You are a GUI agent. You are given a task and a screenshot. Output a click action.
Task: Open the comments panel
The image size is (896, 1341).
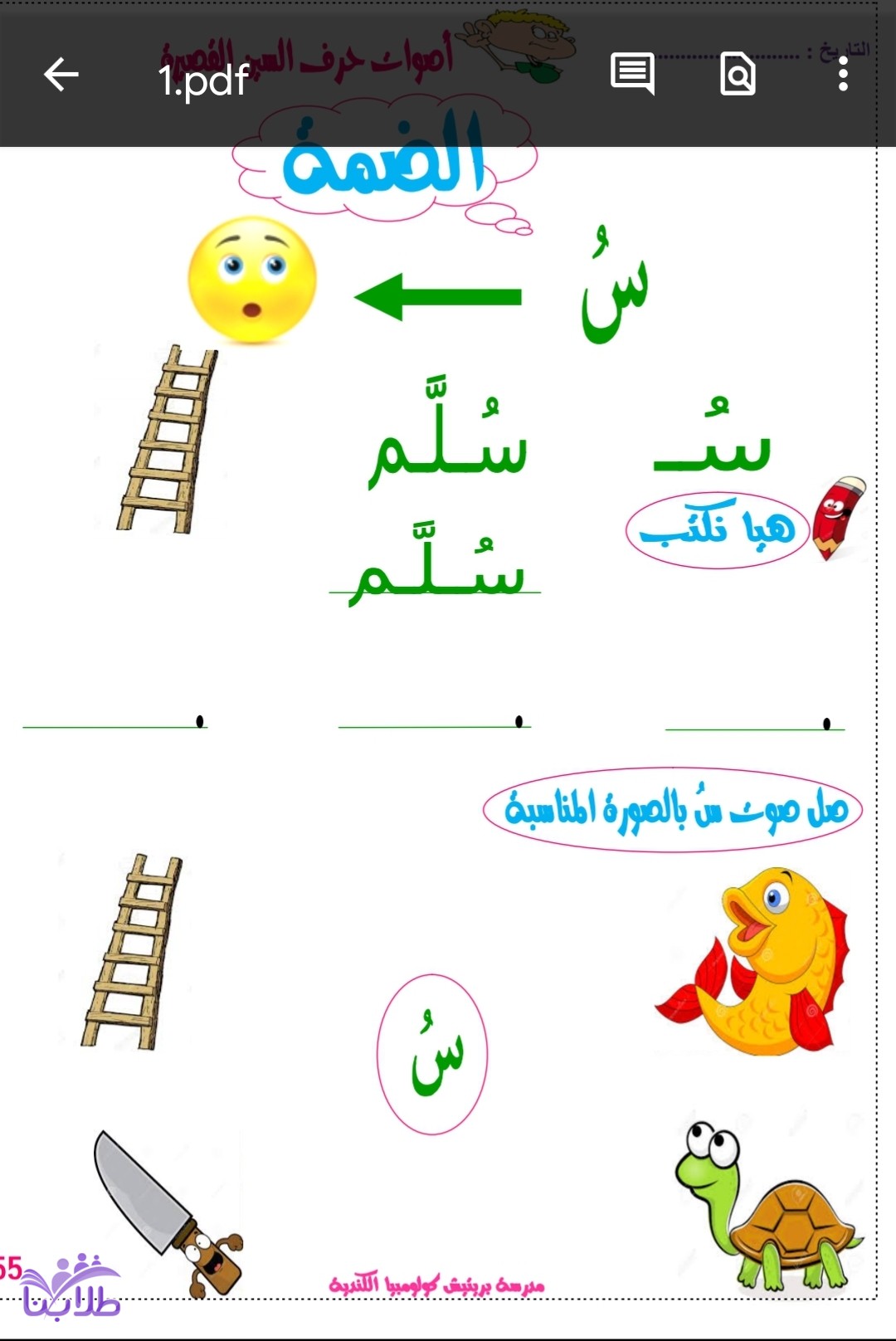[632, 74]
